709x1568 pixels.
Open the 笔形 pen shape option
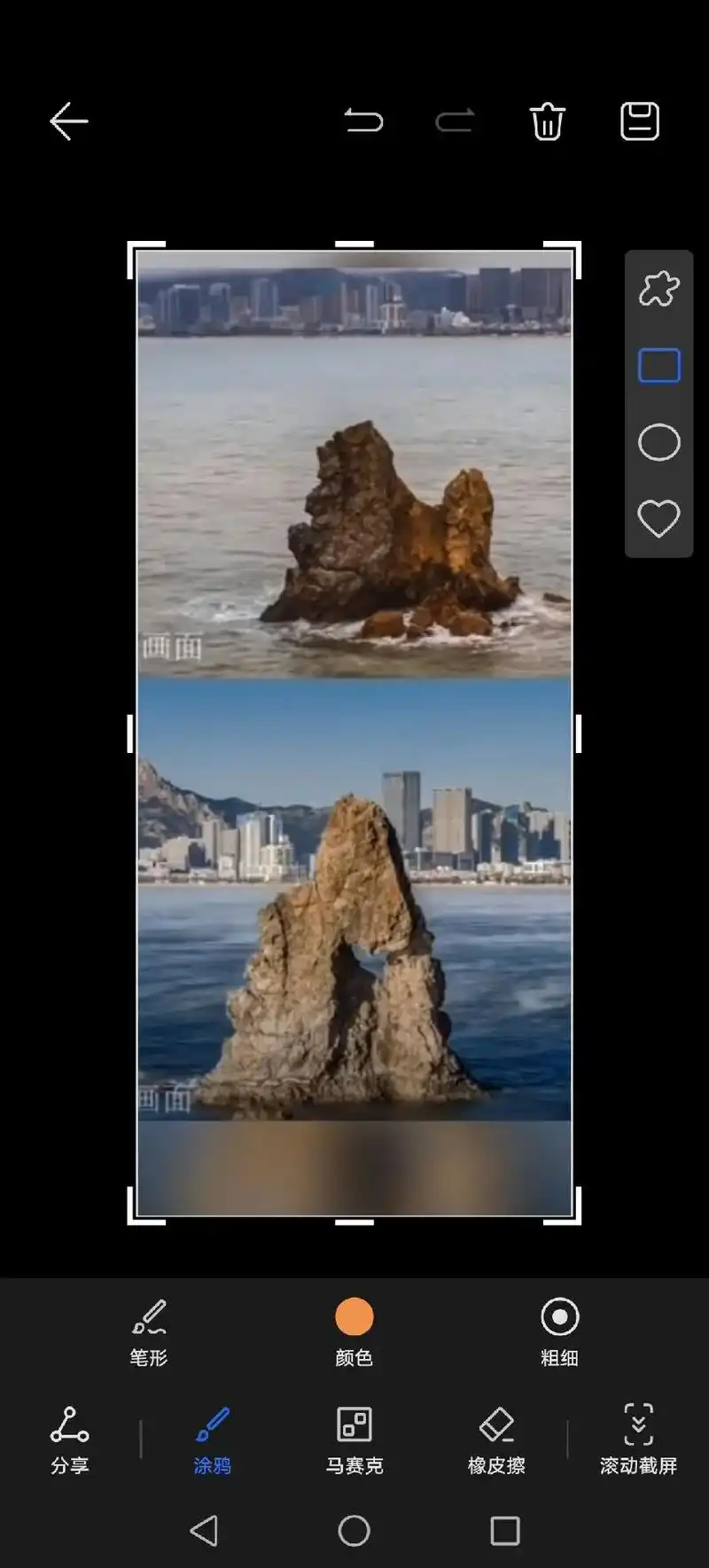(x=149, y=1331)
